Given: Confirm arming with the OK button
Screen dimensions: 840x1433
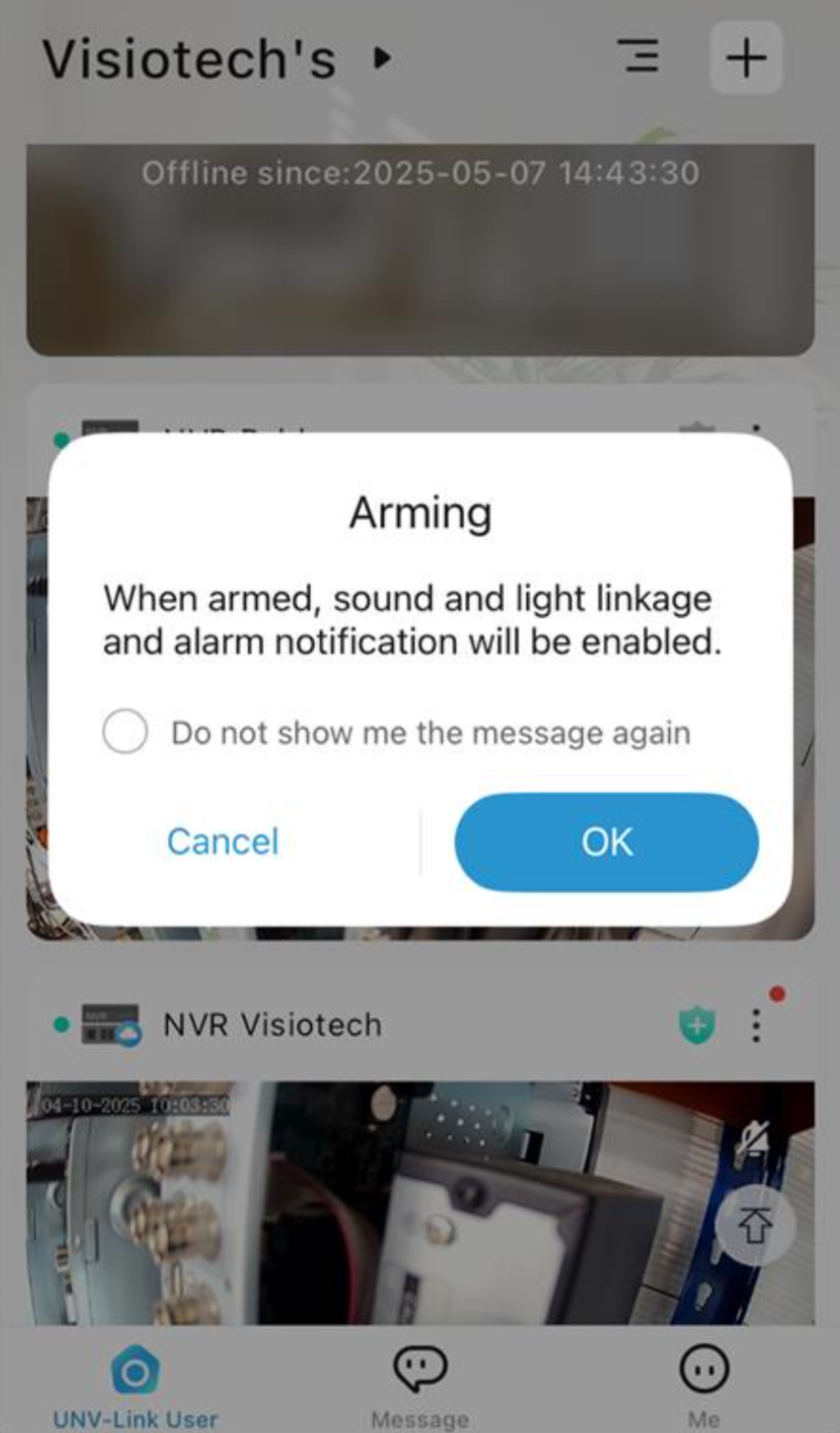Looking at the screenshot, I should 606,842.
